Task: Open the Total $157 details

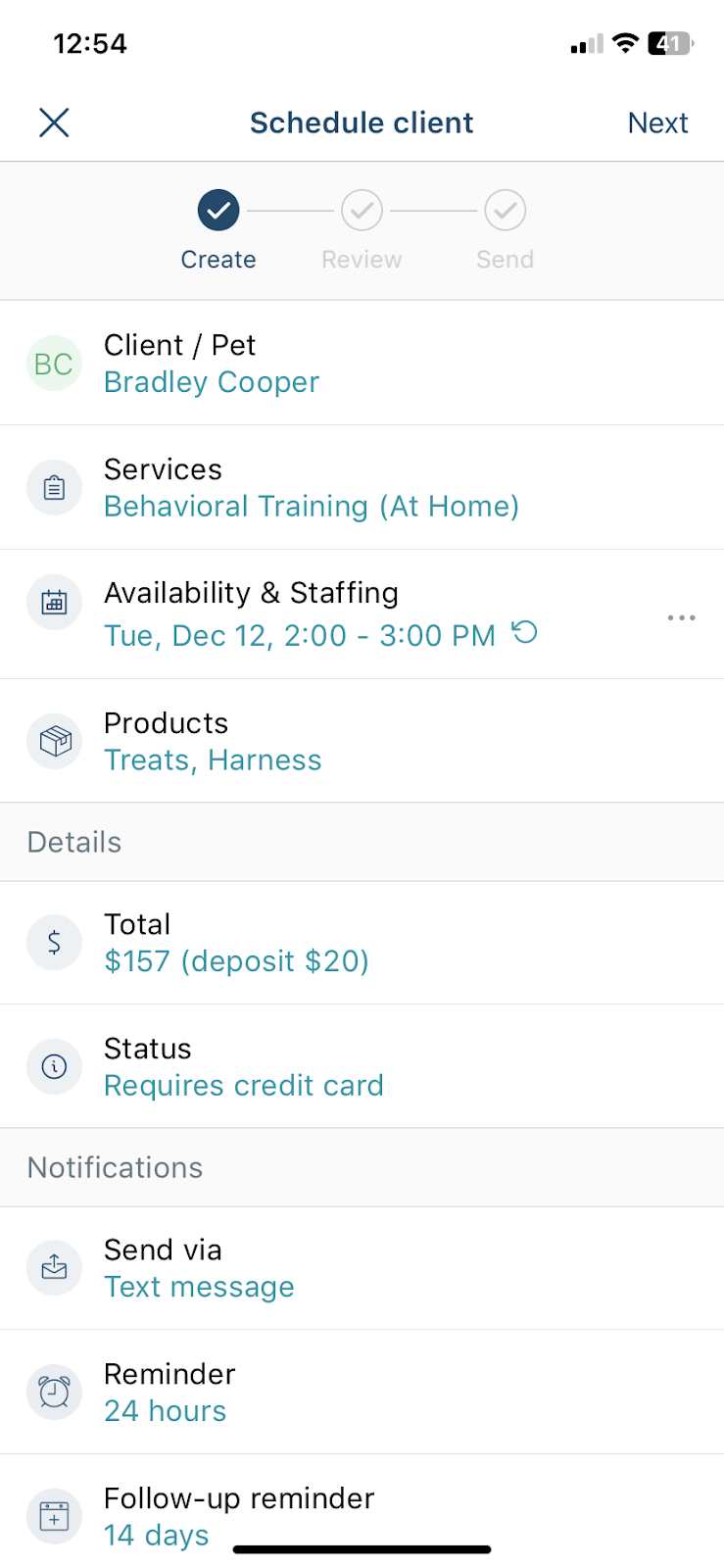Action: point(362,943)
